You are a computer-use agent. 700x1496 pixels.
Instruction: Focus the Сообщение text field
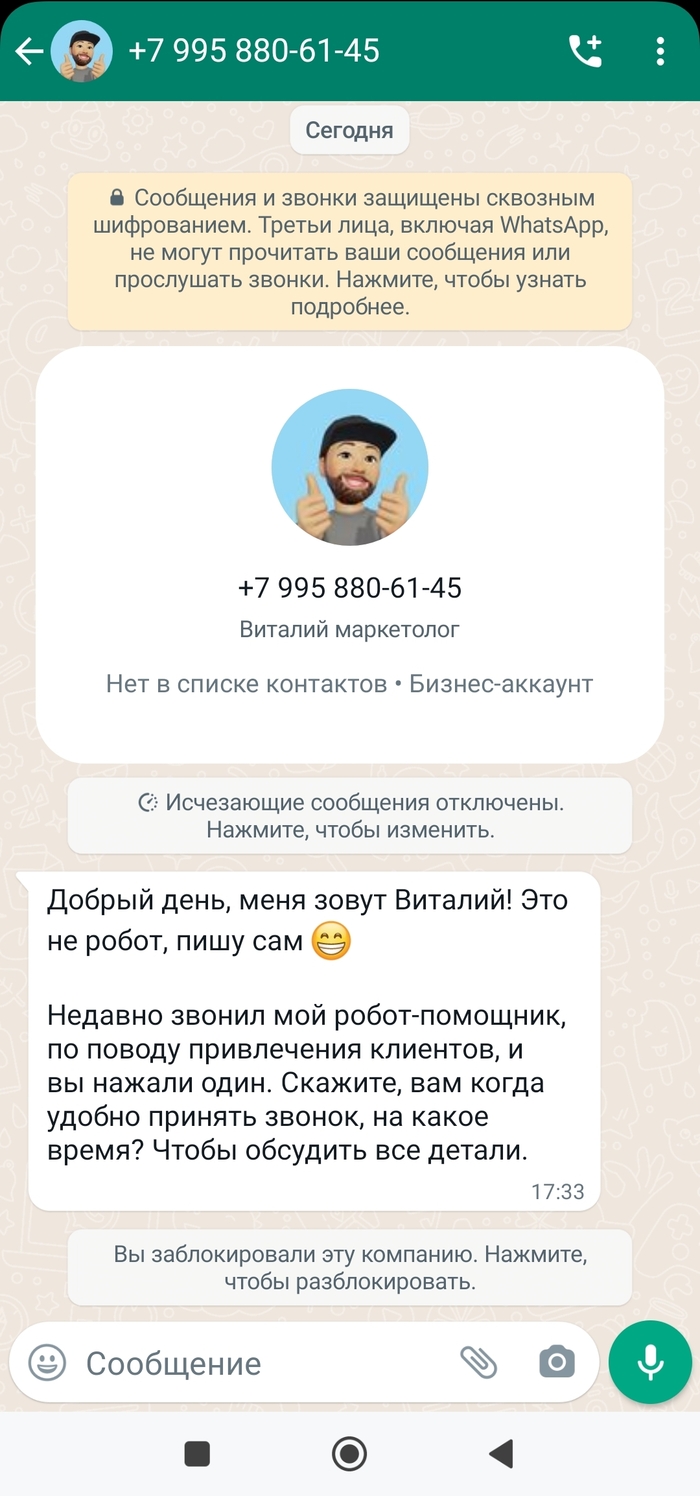260,1363
